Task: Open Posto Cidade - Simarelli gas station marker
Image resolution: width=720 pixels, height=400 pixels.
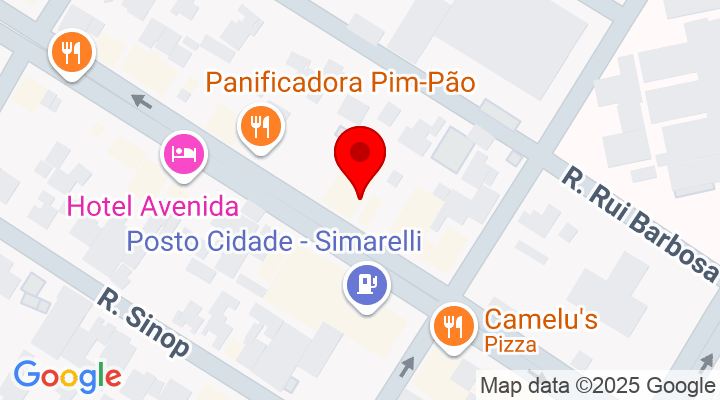Action: pos(367,284)
